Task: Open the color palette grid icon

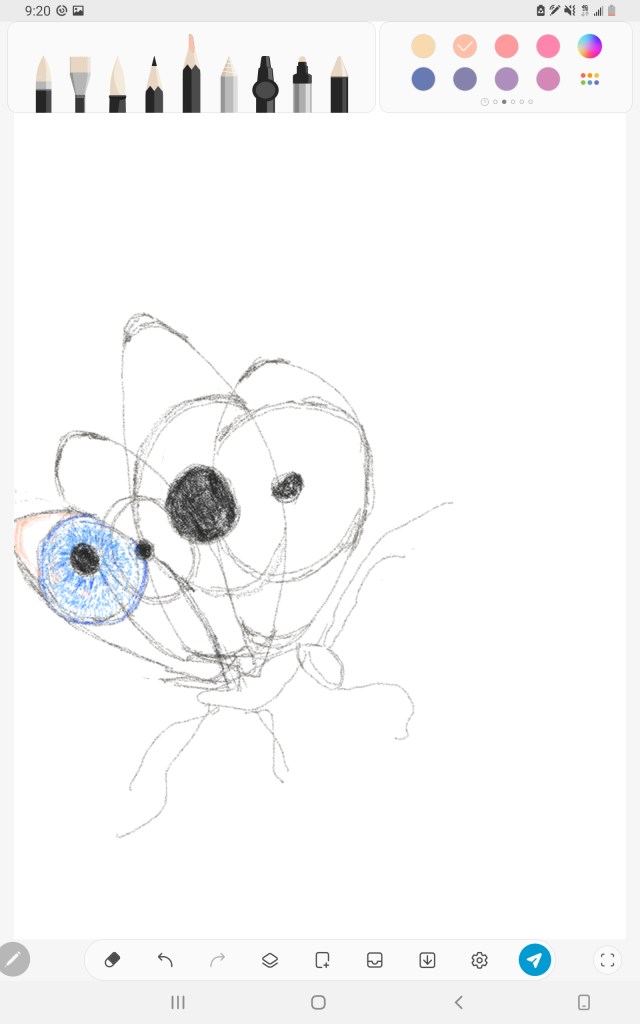Action: 590,79
